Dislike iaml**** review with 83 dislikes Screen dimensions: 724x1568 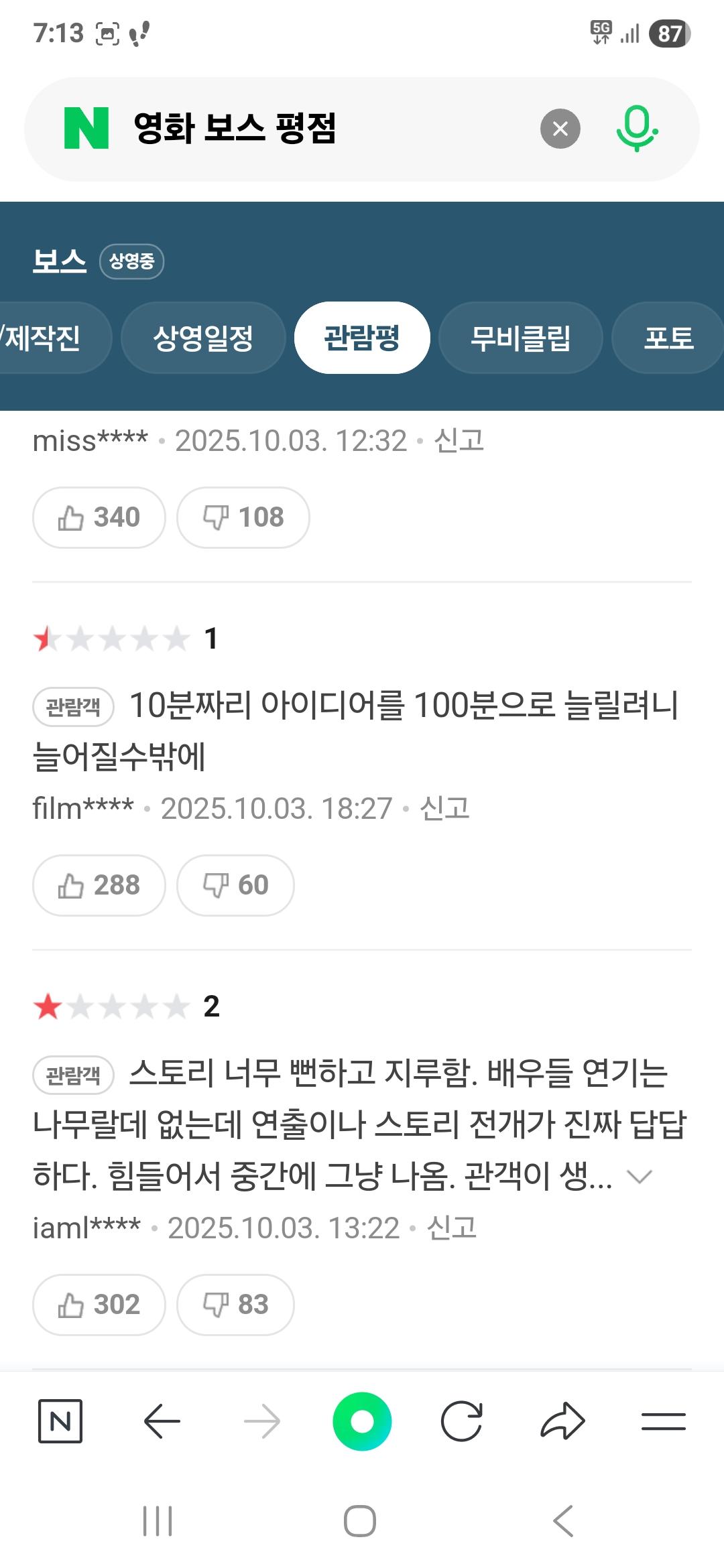[235, 1305]
